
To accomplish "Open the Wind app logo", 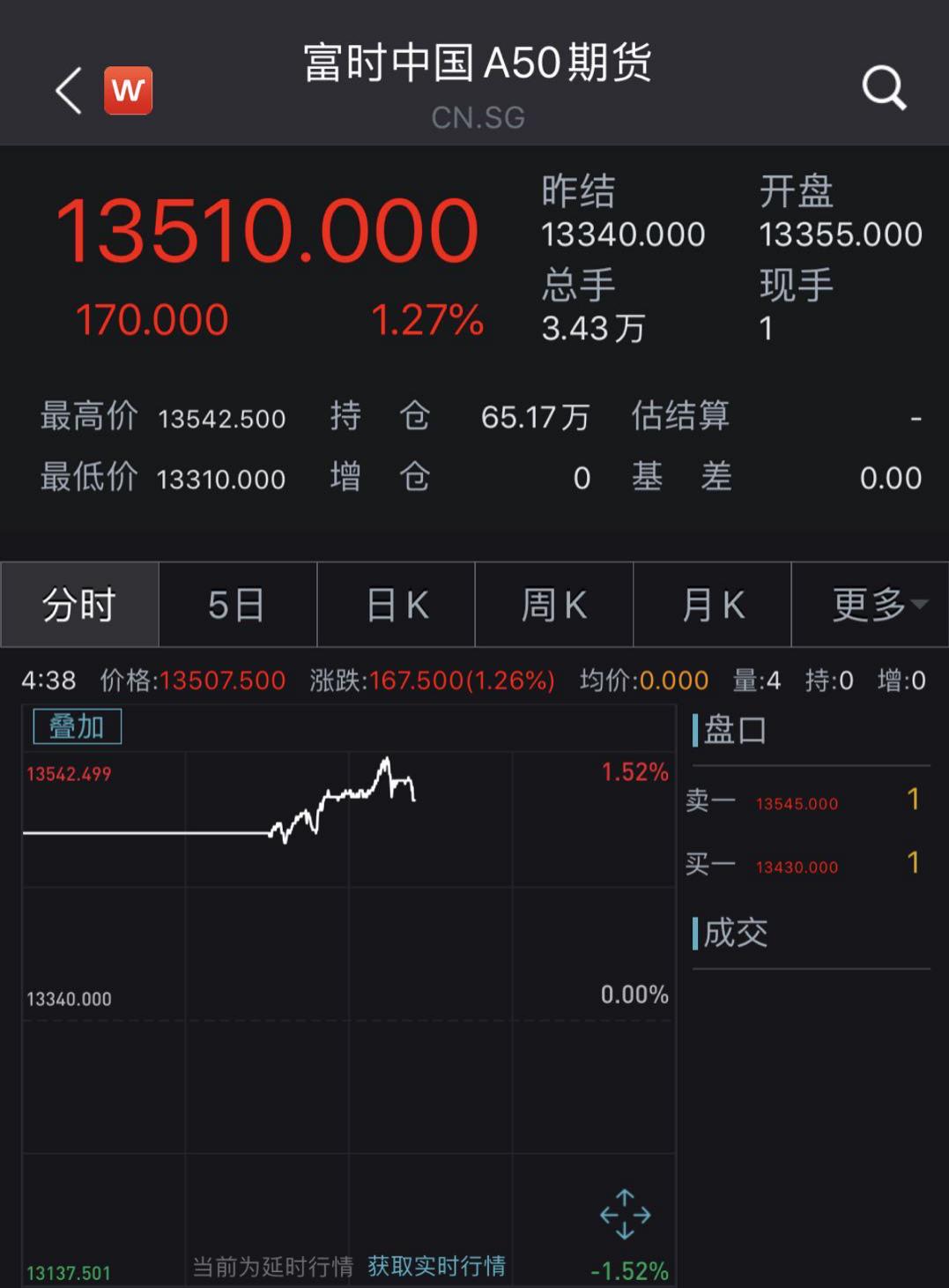I will point(126,90).
